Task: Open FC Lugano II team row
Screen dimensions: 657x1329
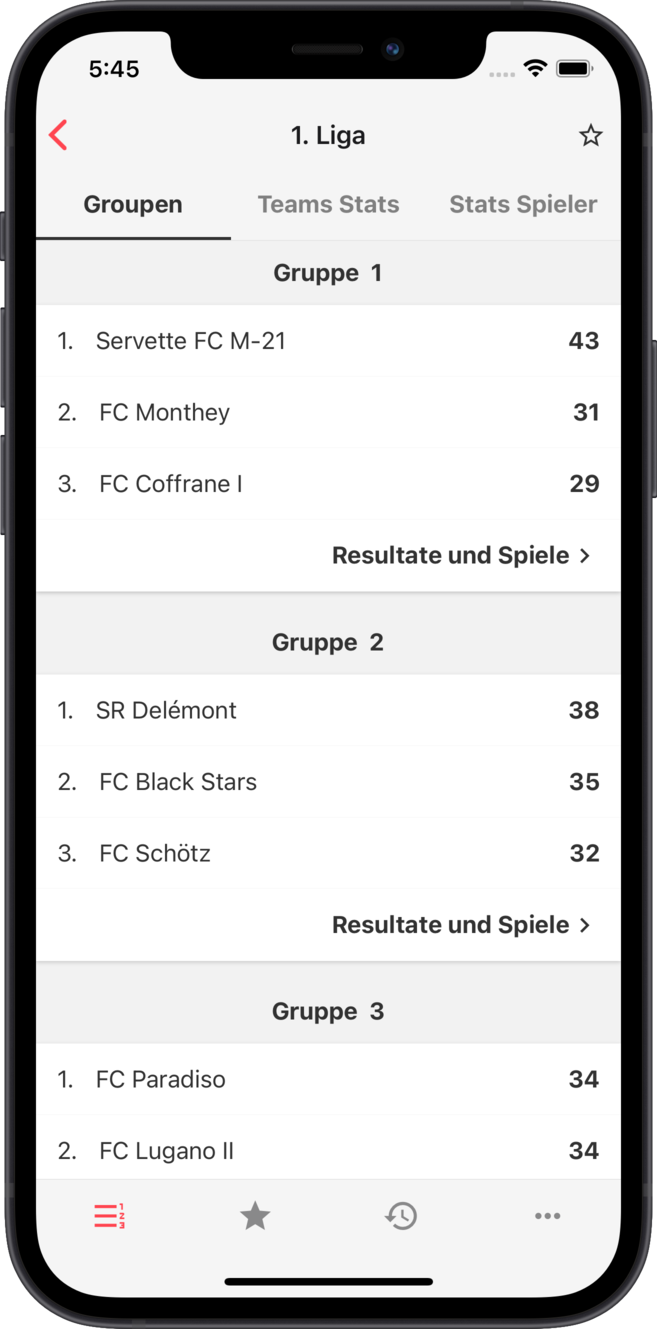Action: click(x=328, y=1150)
